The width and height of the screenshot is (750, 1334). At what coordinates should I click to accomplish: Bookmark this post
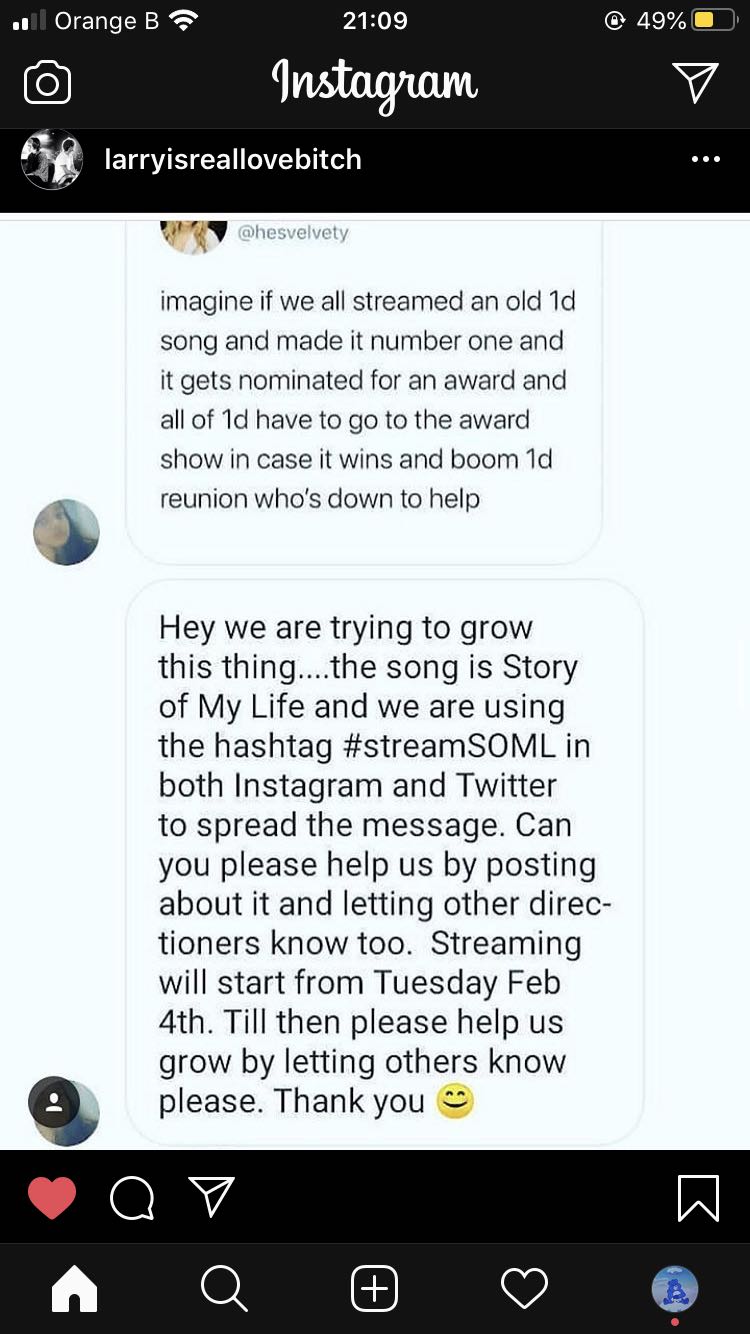click(698, 1197)
